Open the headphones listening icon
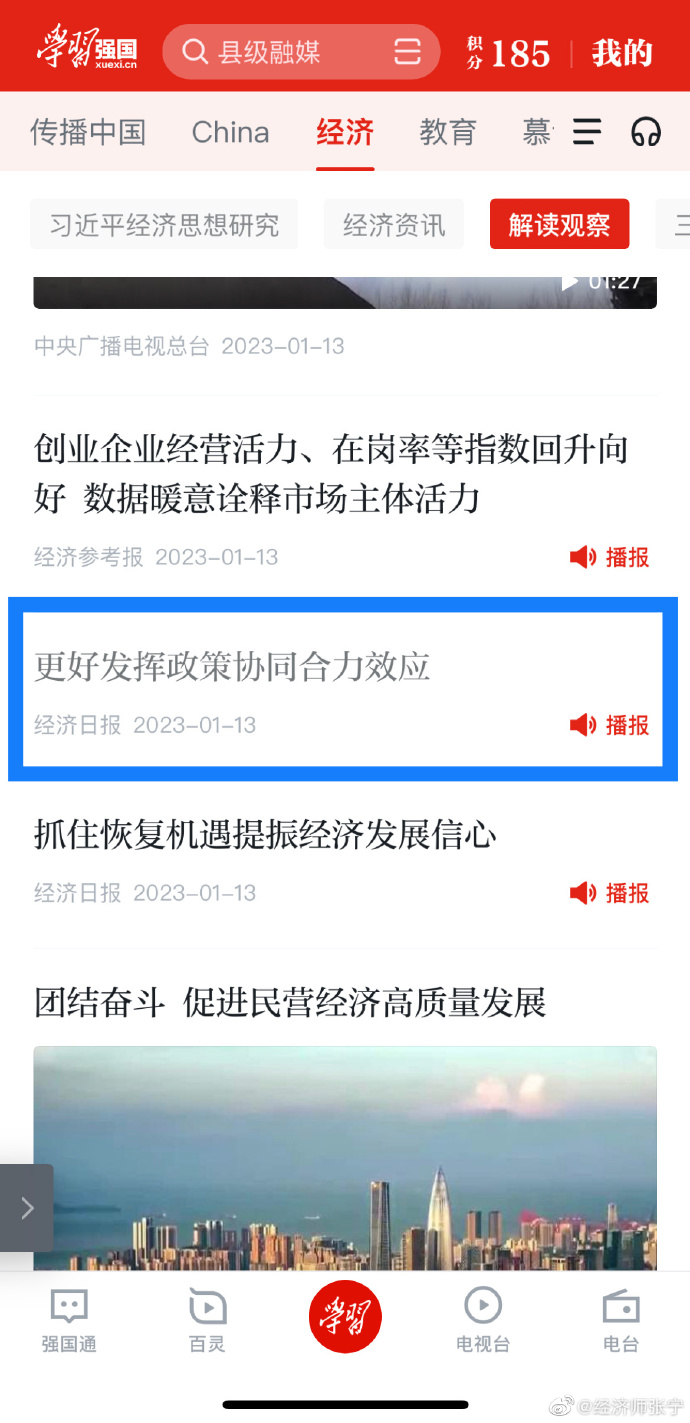Viewport: 690px width, 1423px height. (x=646, y=132)
